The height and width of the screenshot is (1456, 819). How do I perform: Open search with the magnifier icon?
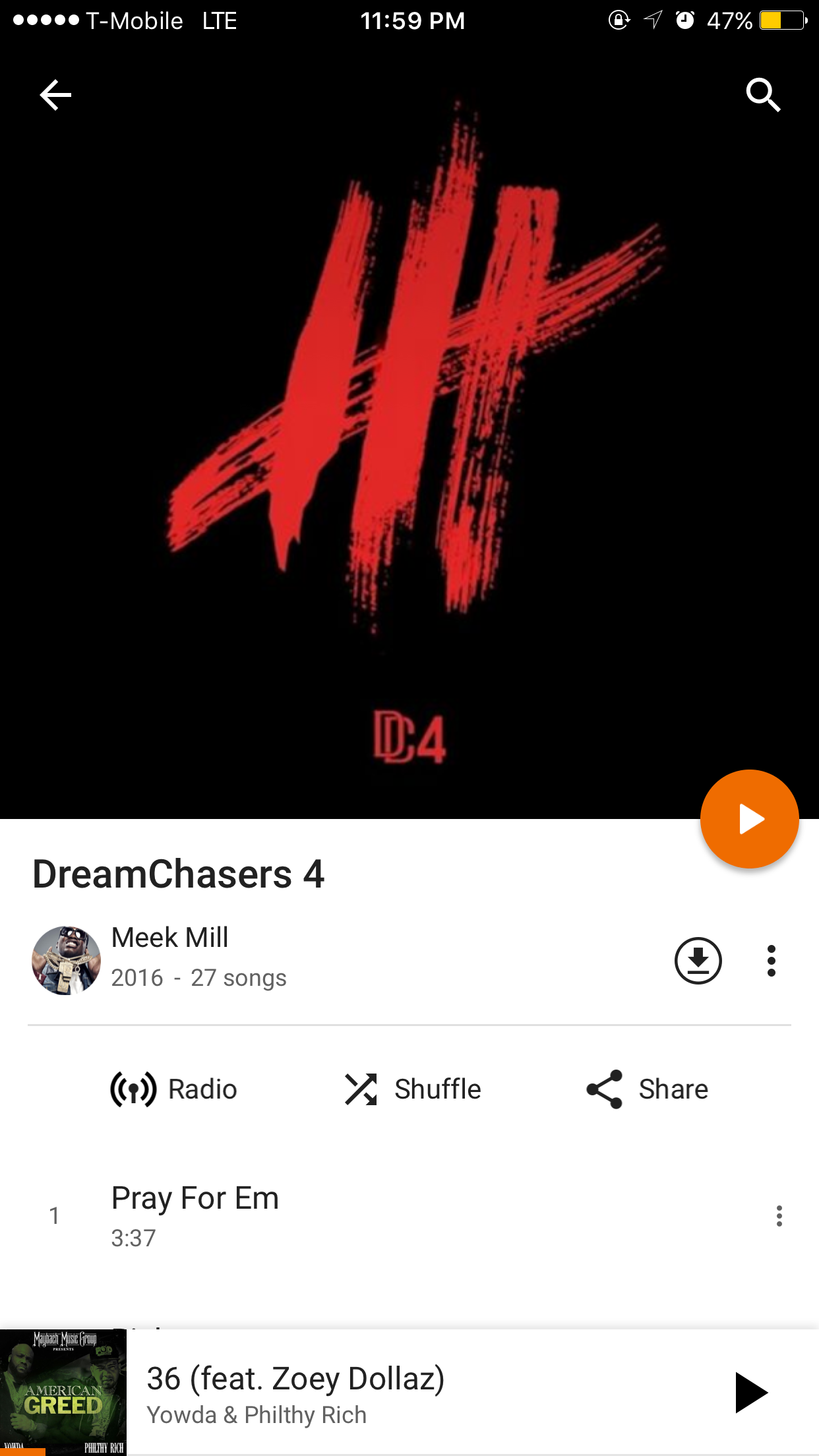pos(763,96)
